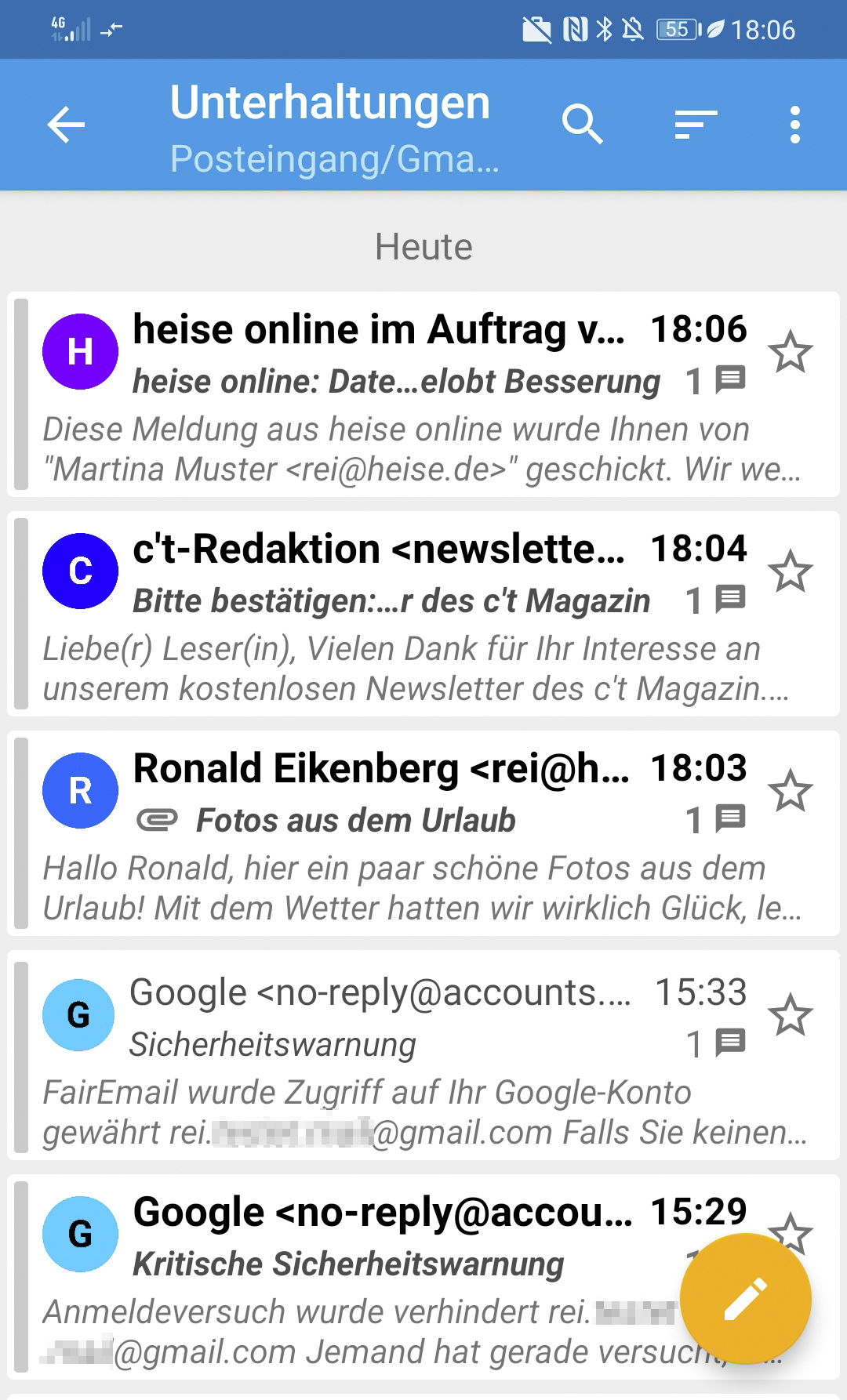Open the three-dot overflow menu
This screenshot has height=1400, width=847.
click(795, 125)
